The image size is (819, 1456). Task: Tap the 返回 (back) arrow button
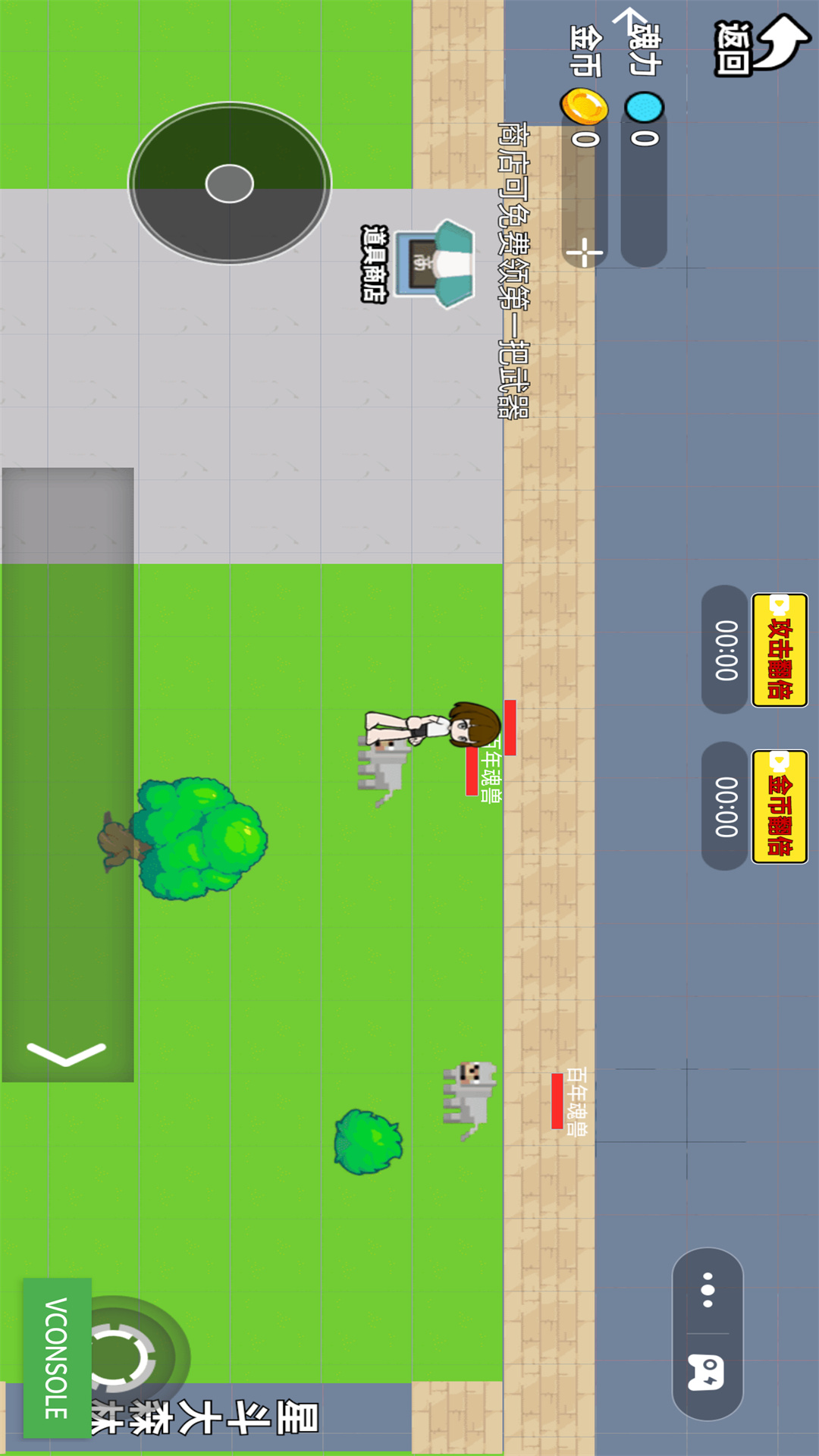[762, 47]
